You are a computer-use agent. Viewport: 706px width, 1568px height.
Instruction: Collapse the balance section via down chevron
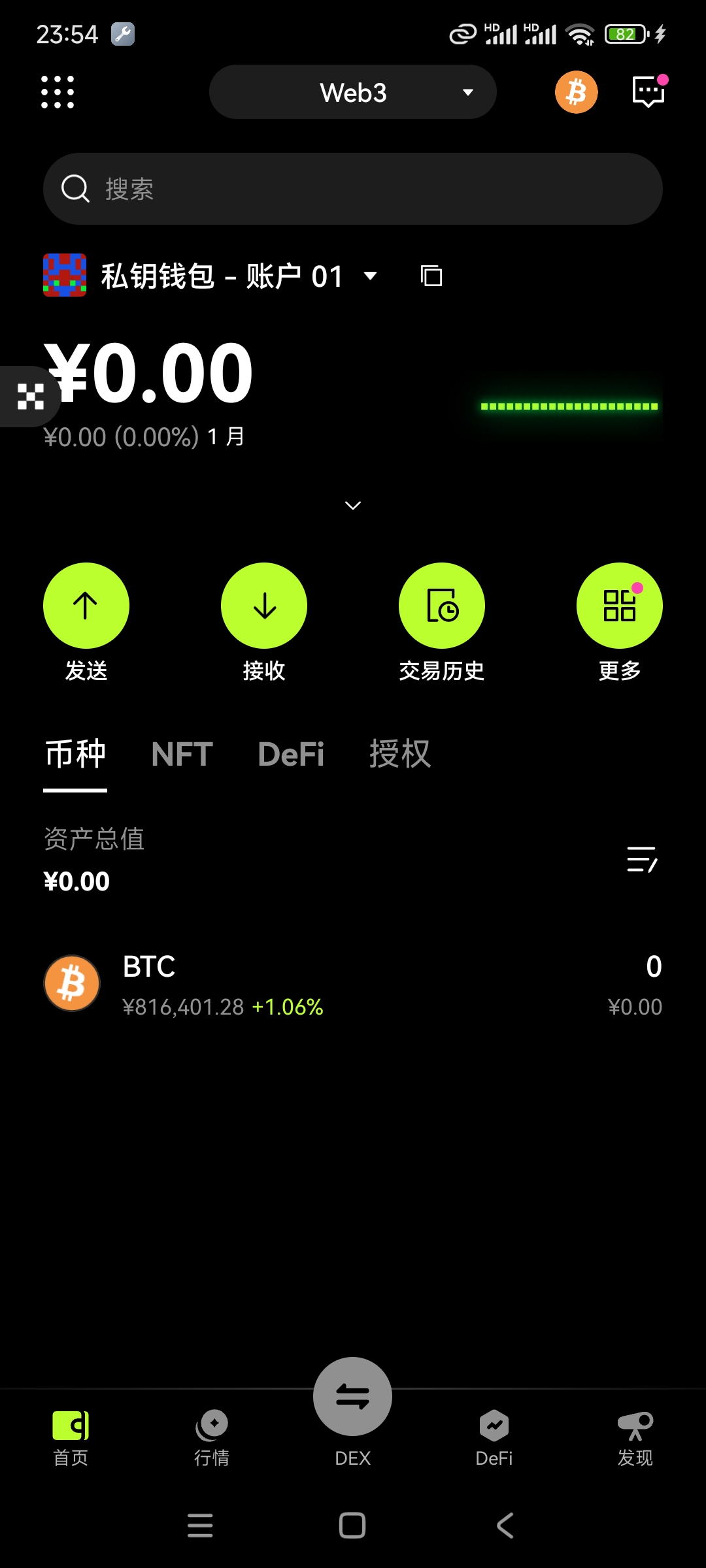(x=352, y=505)
